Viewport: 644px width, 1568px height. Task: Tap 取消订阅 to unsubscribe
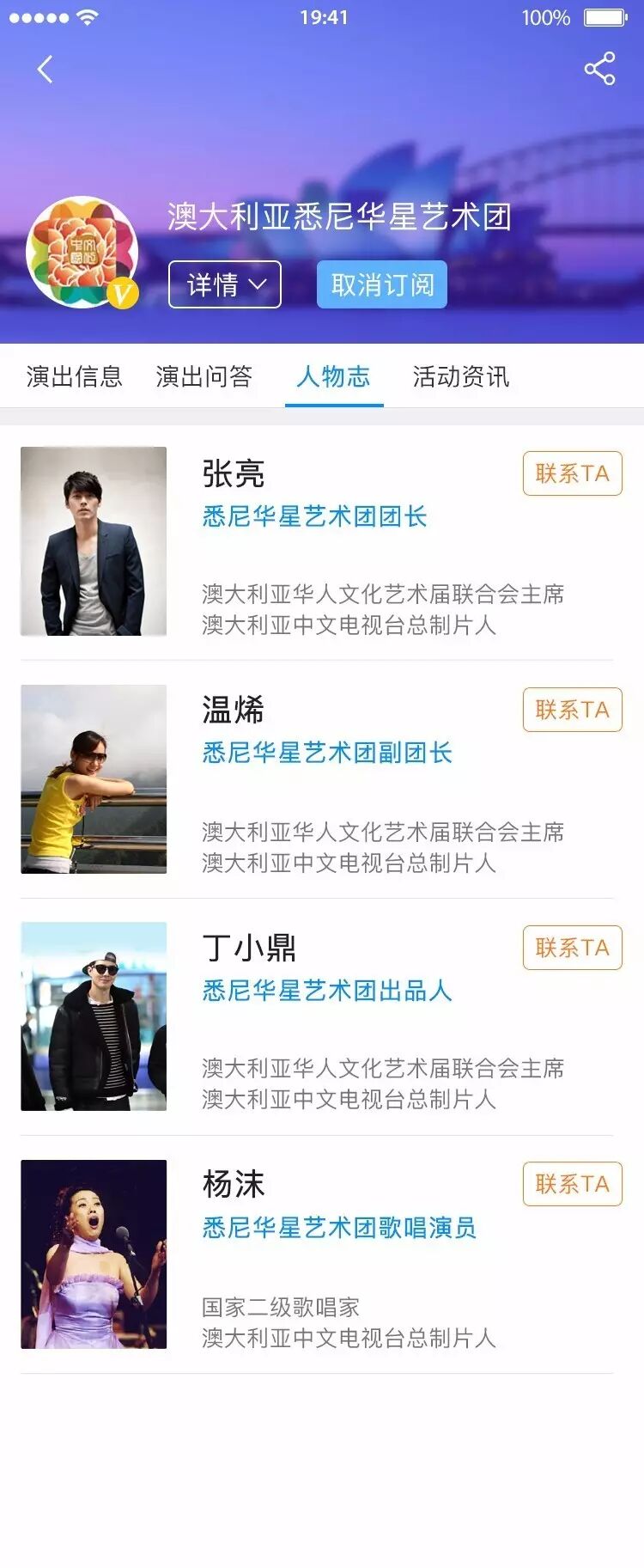[382, 284]
